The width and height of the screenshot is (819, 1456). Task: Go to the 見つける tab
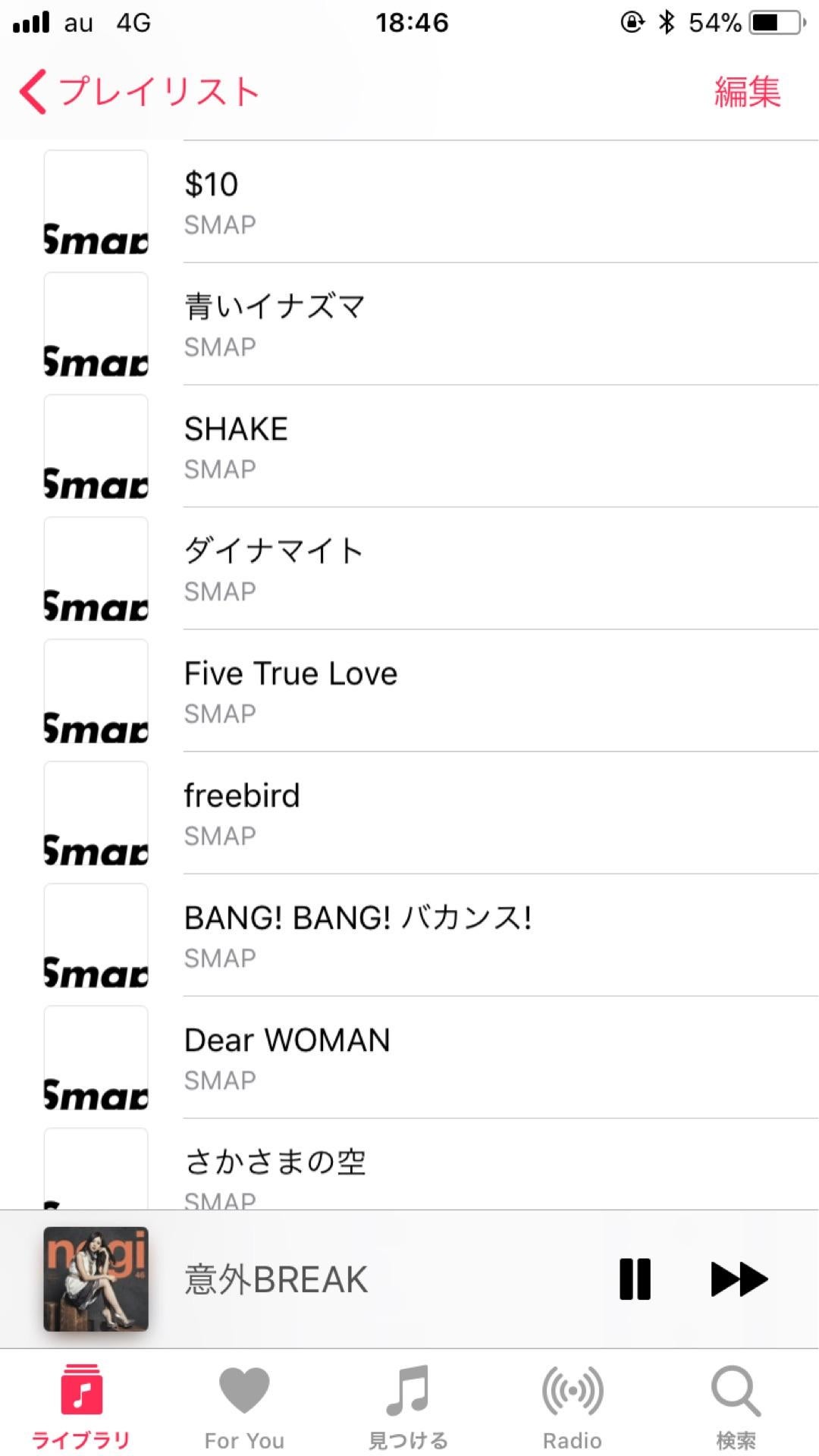[x=409, y=1405]
